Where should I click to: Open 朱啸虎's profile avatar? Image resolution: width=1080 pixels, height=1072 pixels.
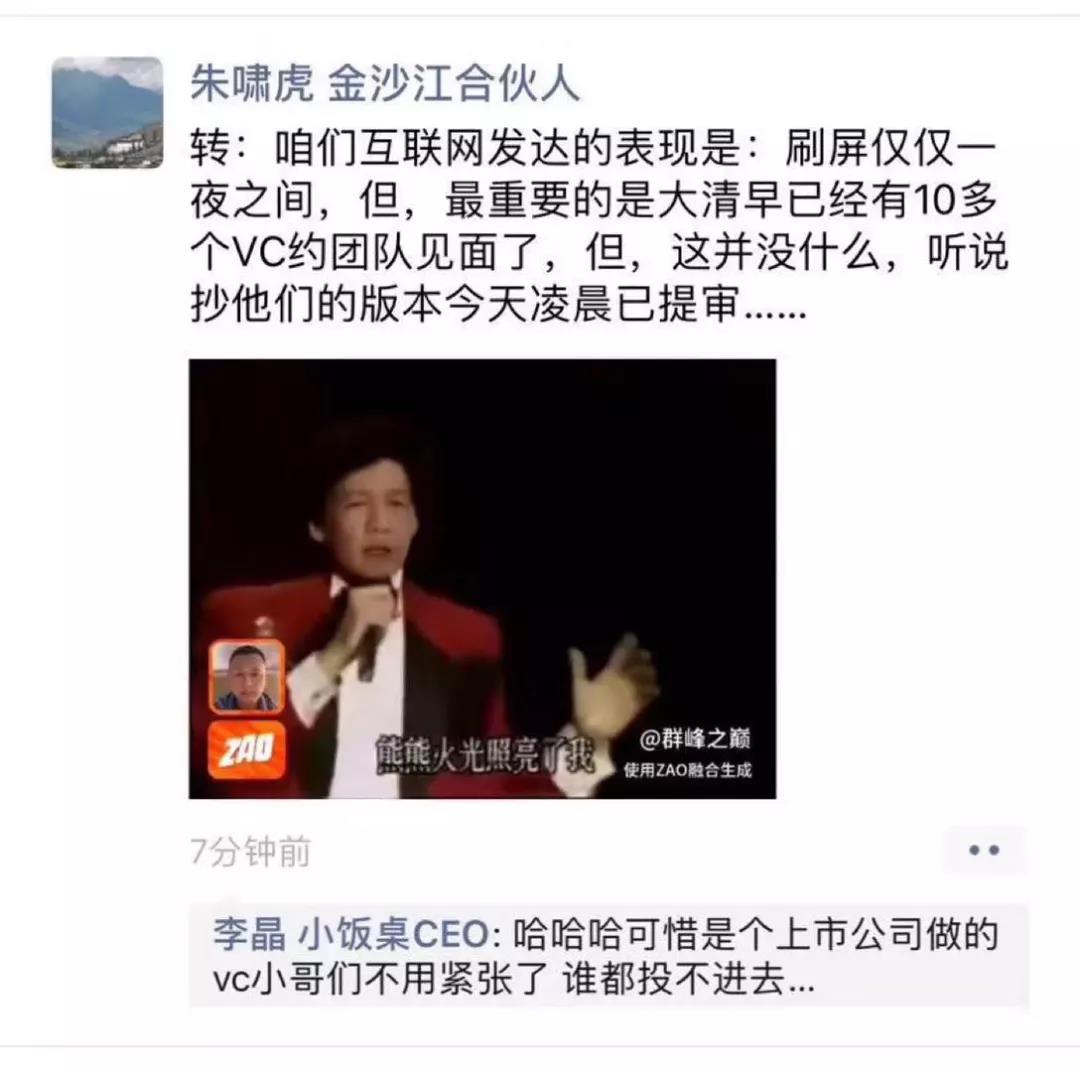[107, 112]
